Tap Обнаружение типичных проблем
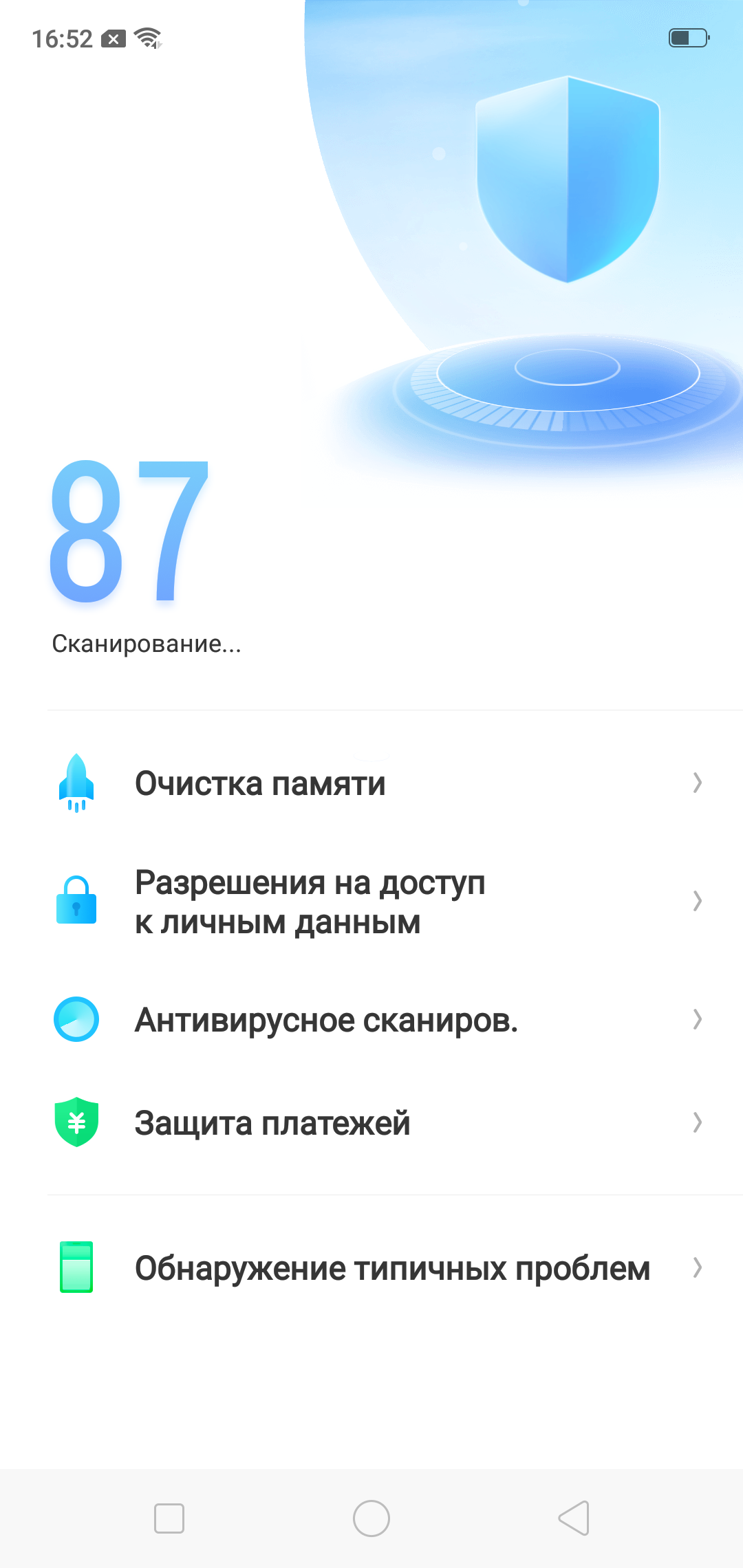This screenshot has height=1568, width=743. 371,1268
